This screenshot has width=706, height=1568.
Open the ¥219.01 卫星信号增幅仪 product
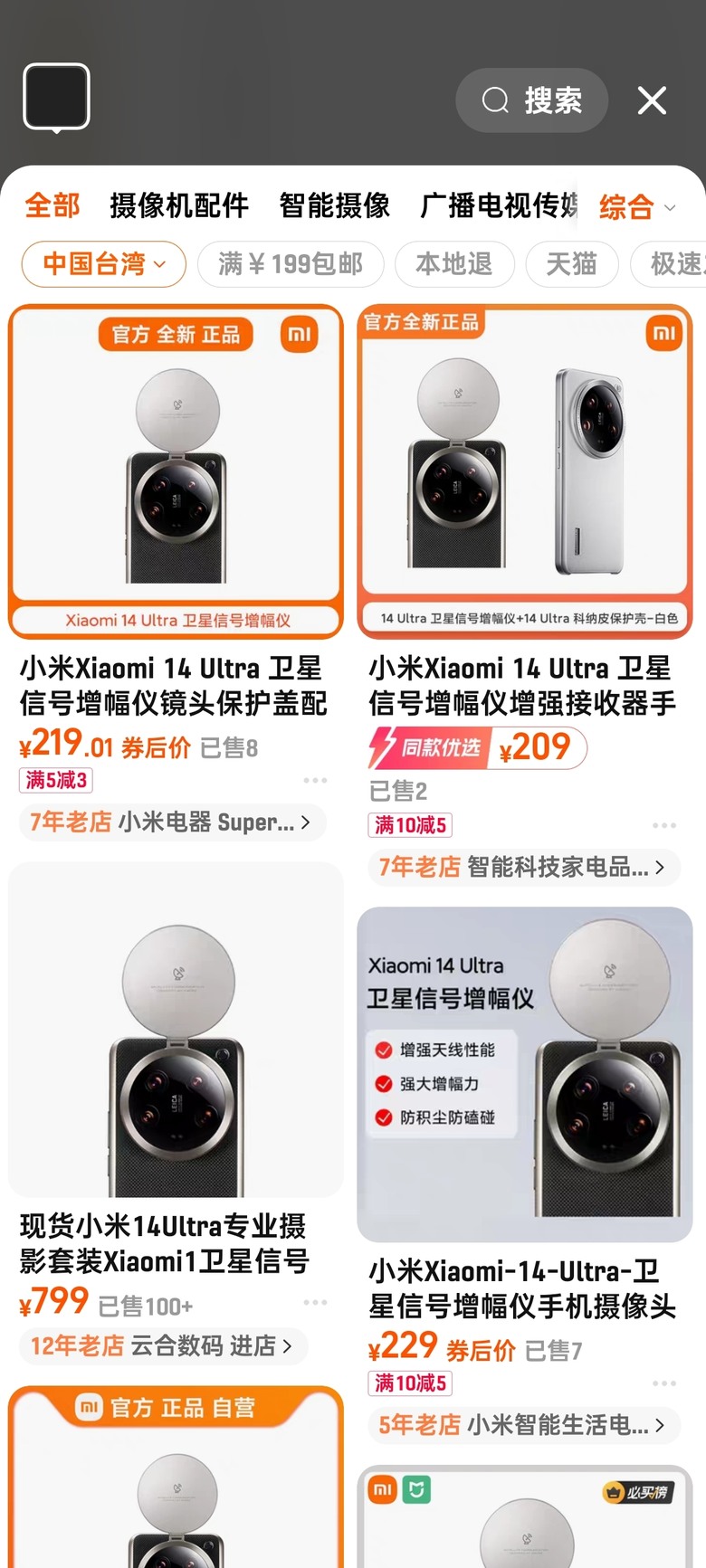click(176, 470)
